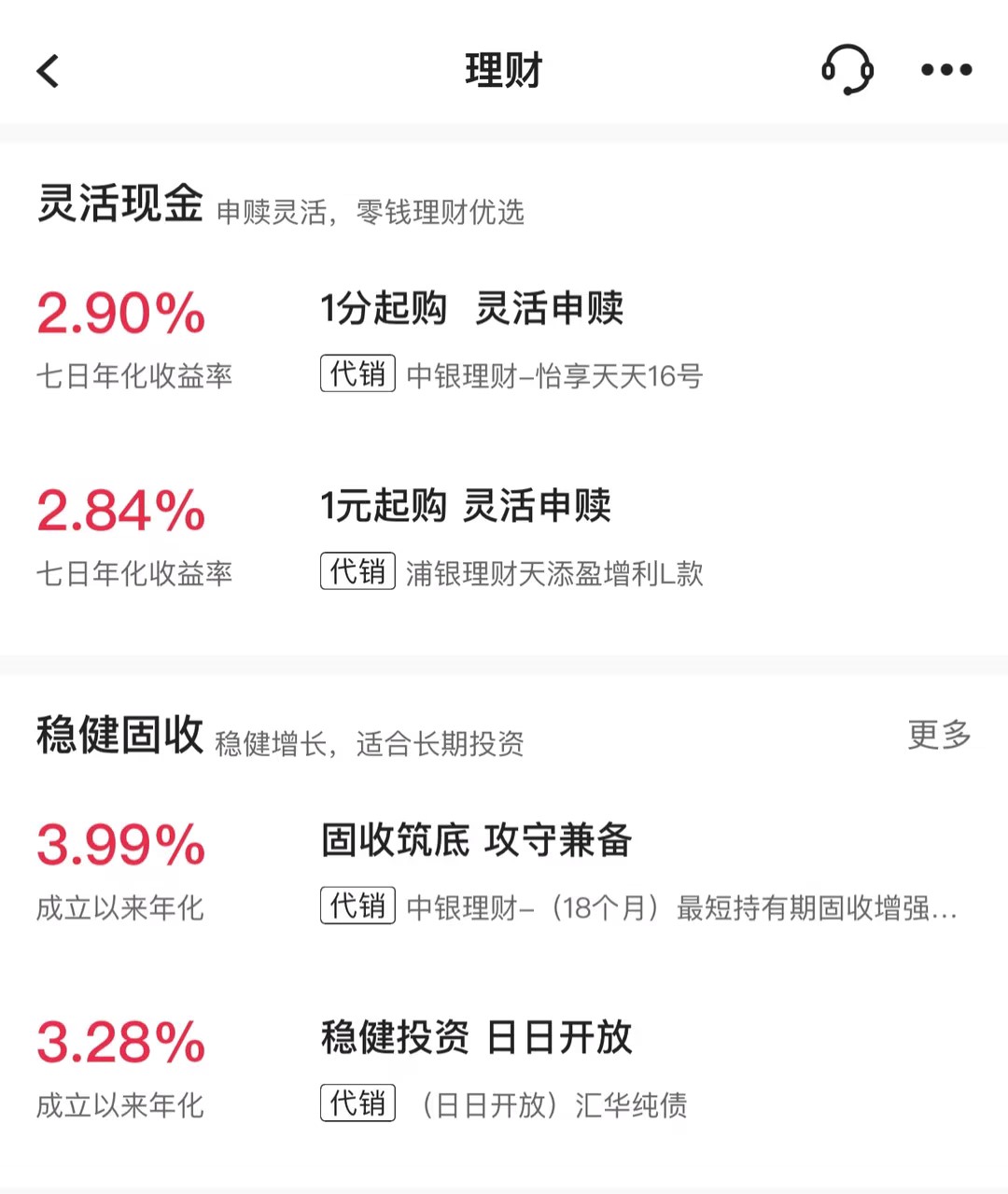Viewport: 1008px width, 1194px height.
Task: View 更多 in 稳健固收 section
Action: pos(939,736)
